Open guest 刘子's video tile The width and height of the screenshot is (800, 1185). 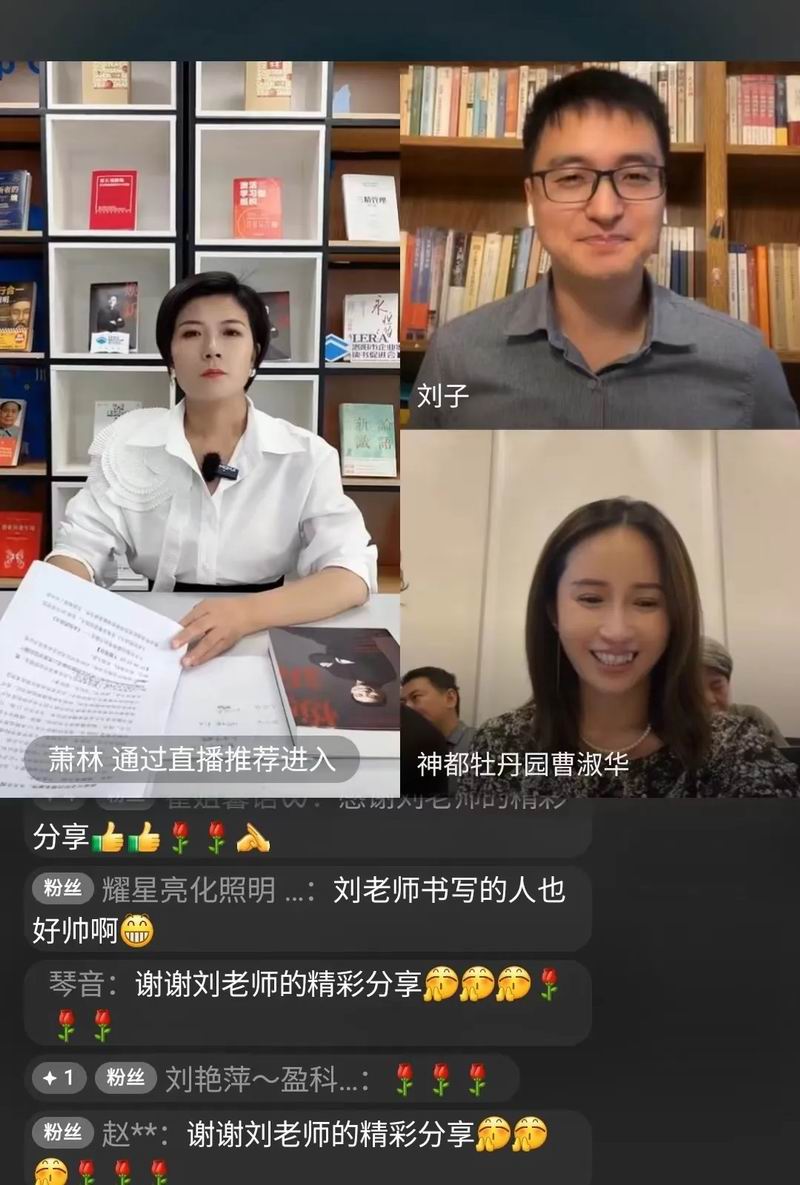tap(600, 245)
